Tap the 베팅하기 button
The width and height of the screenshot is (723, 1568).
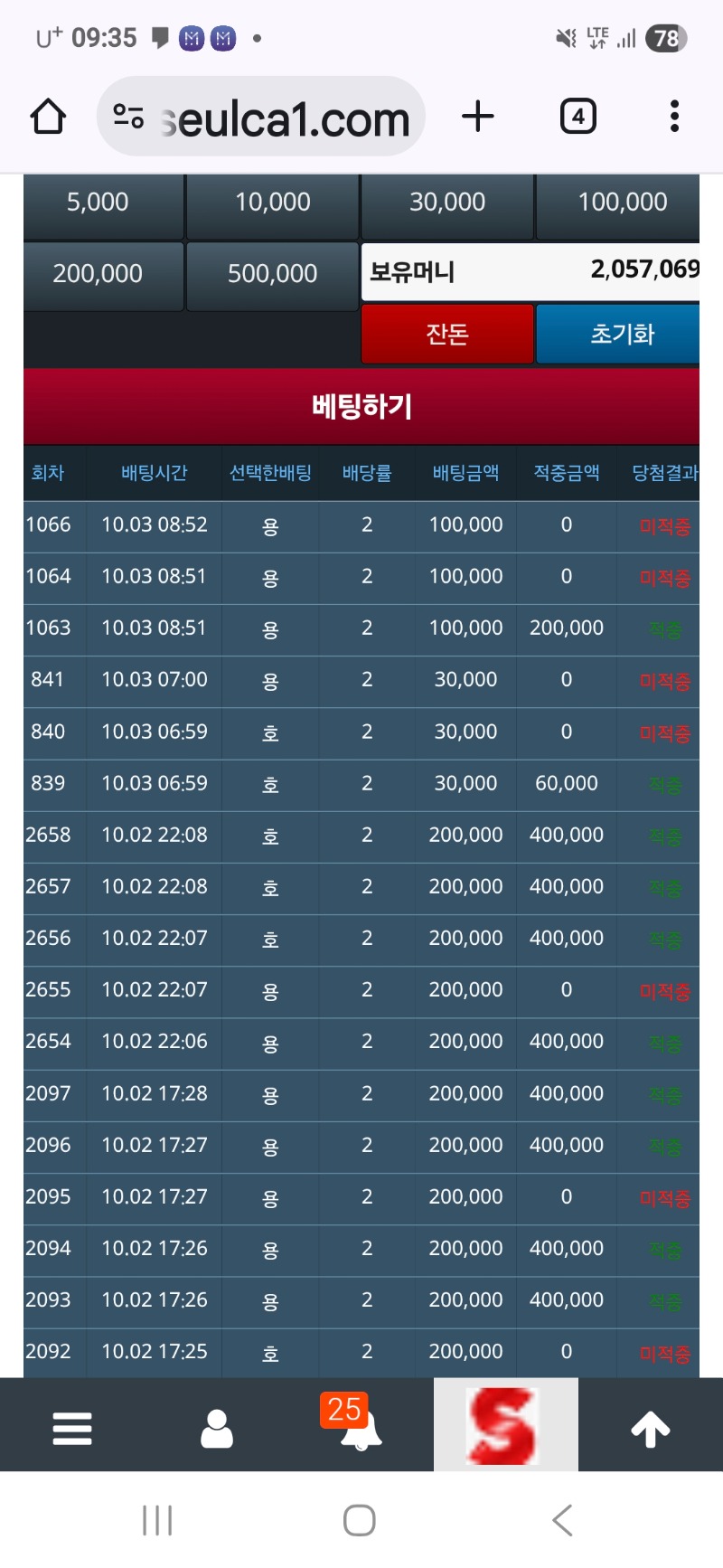(x=361, y=406)
